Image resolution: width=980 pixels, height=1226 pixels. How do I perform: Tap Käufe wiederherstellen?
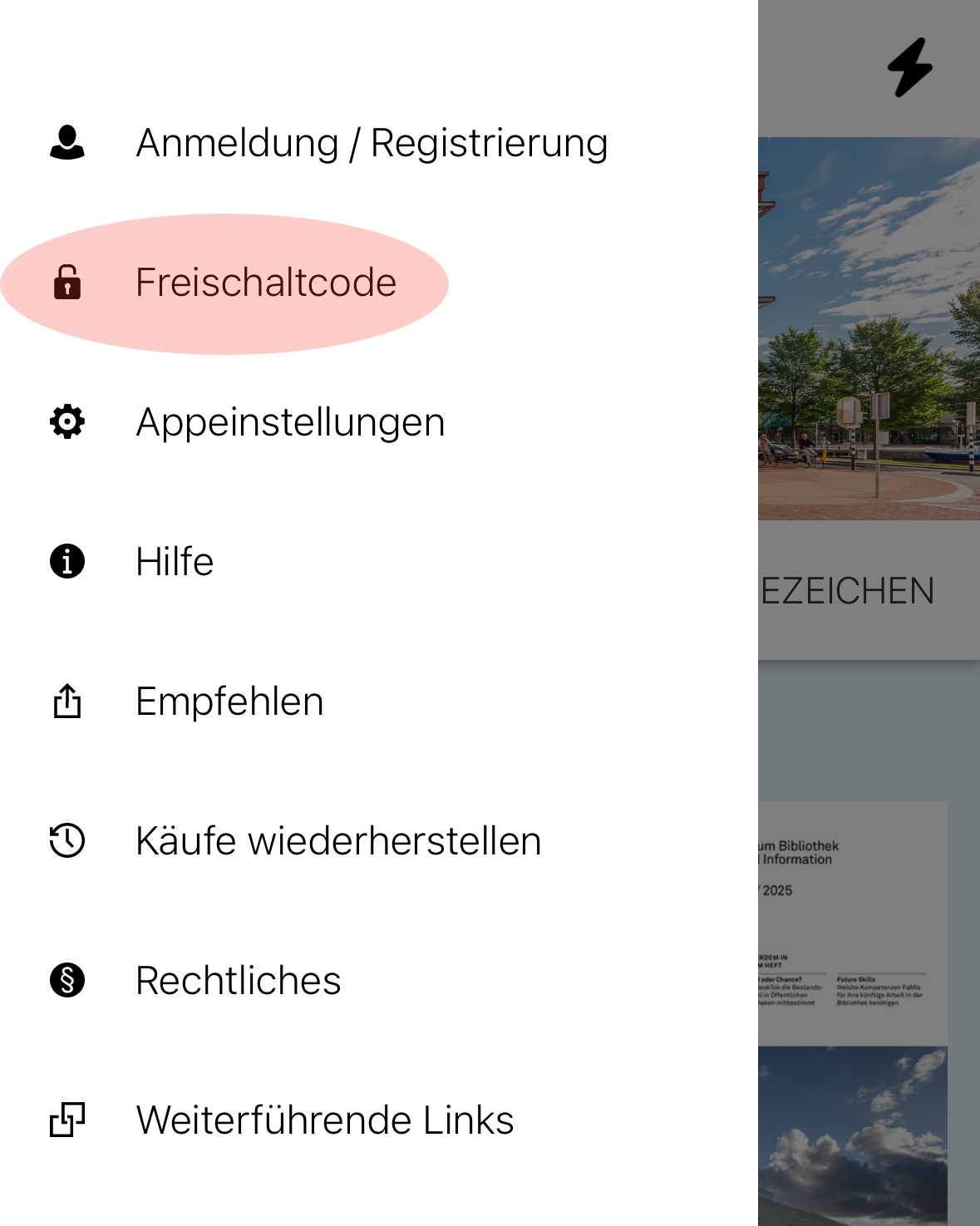pos(338,841)
